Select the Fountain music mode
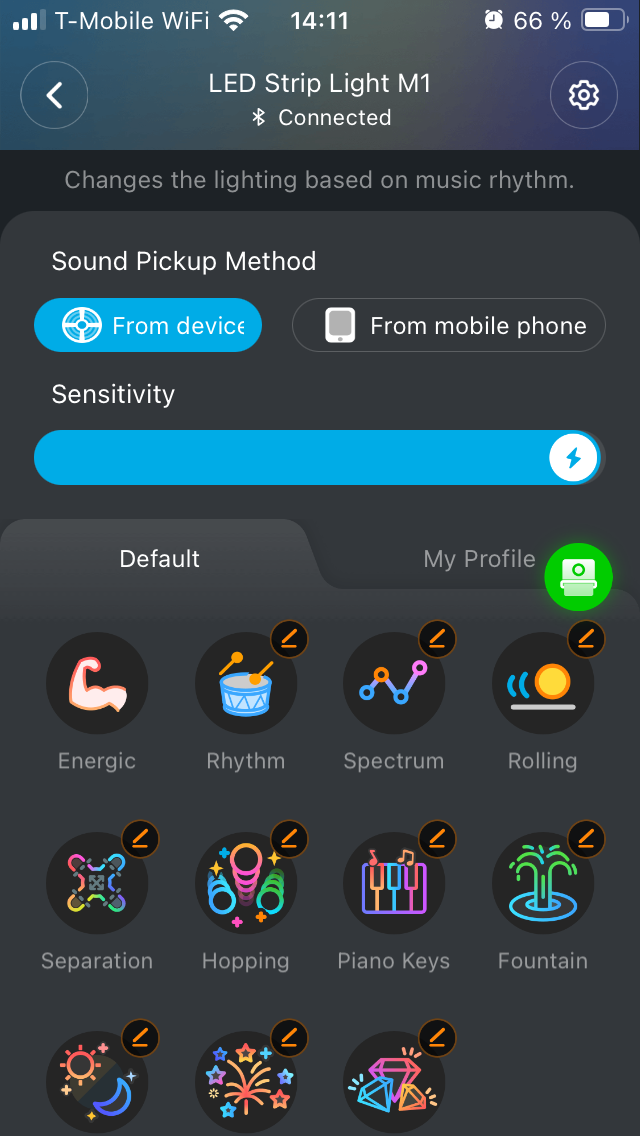The height and width of the screenshot is (1136, 640). tap(542, 884)
